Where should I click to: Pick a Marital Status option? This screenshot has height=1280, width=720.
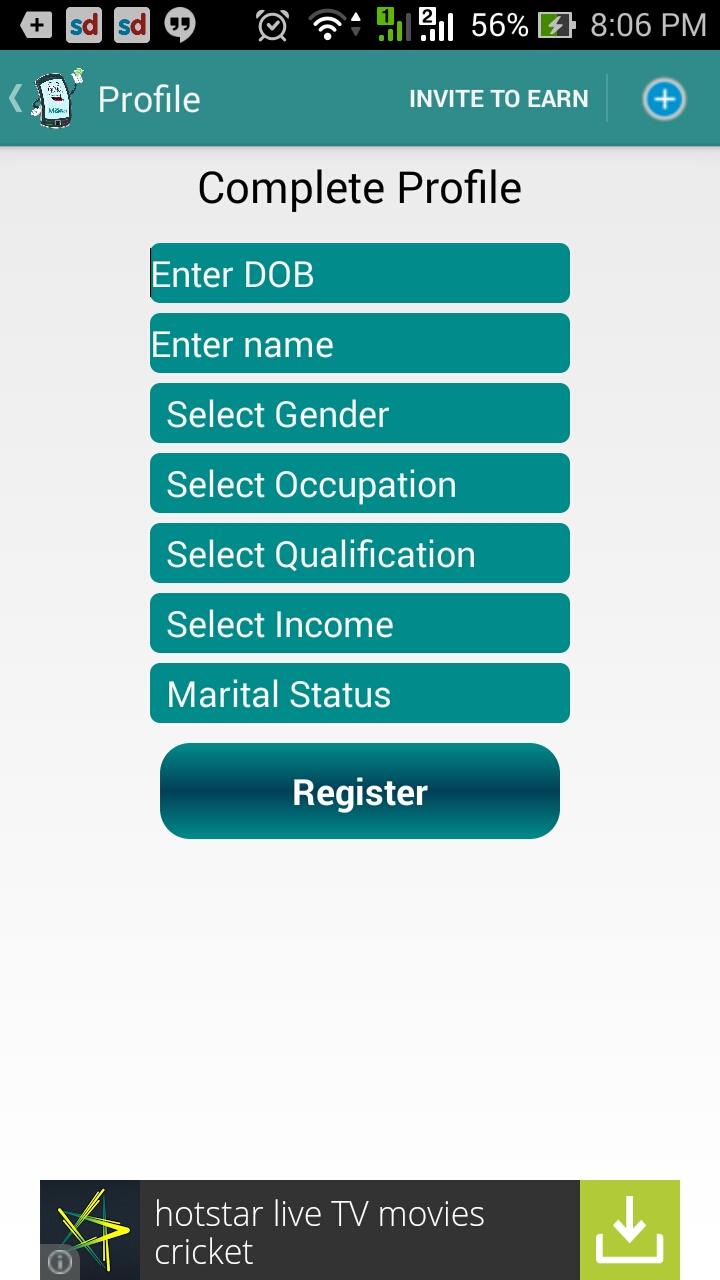click(360, 693)
